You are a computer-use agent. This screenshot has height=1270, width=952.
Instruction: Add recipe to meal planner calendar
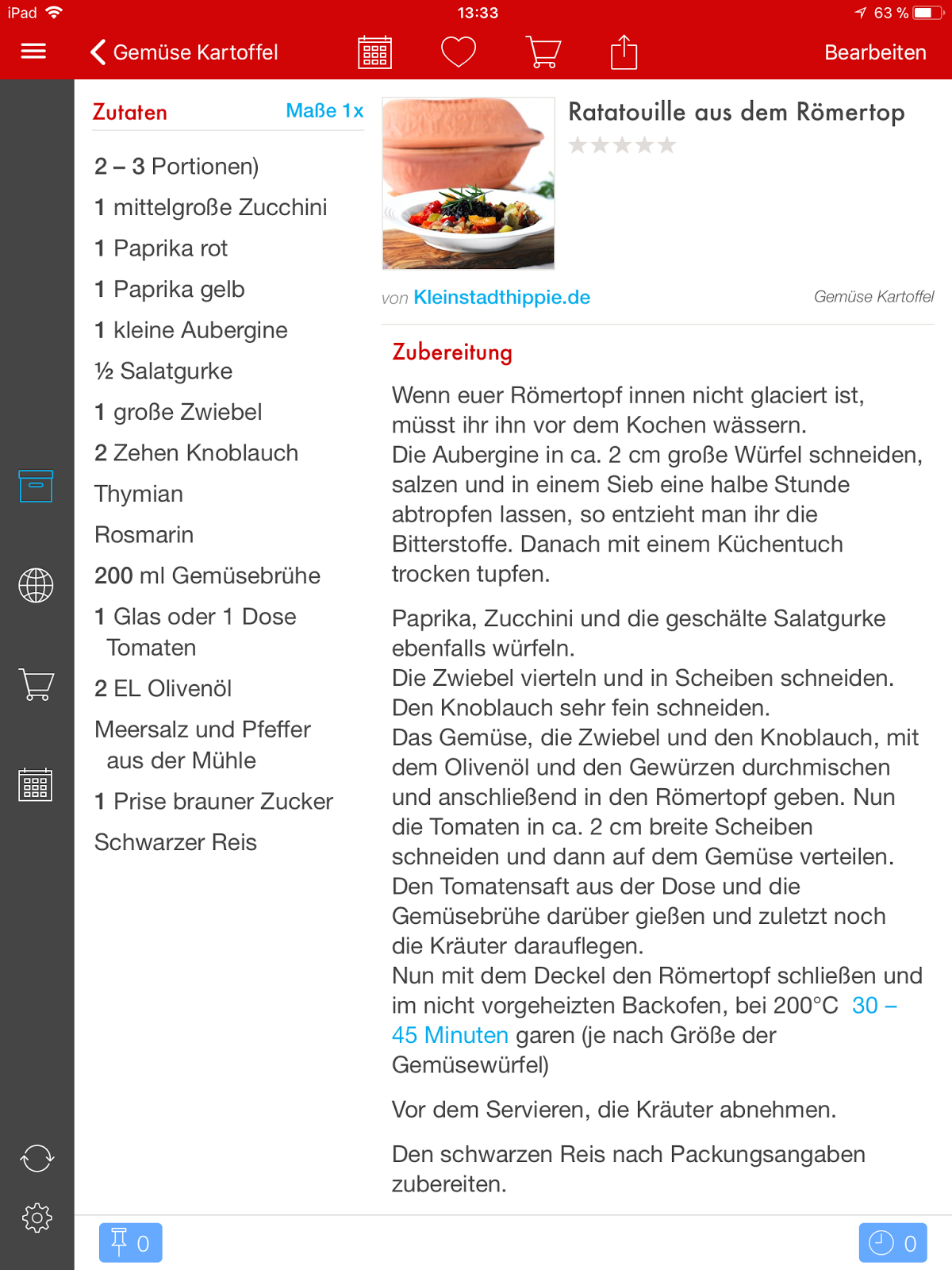point(374,52)
